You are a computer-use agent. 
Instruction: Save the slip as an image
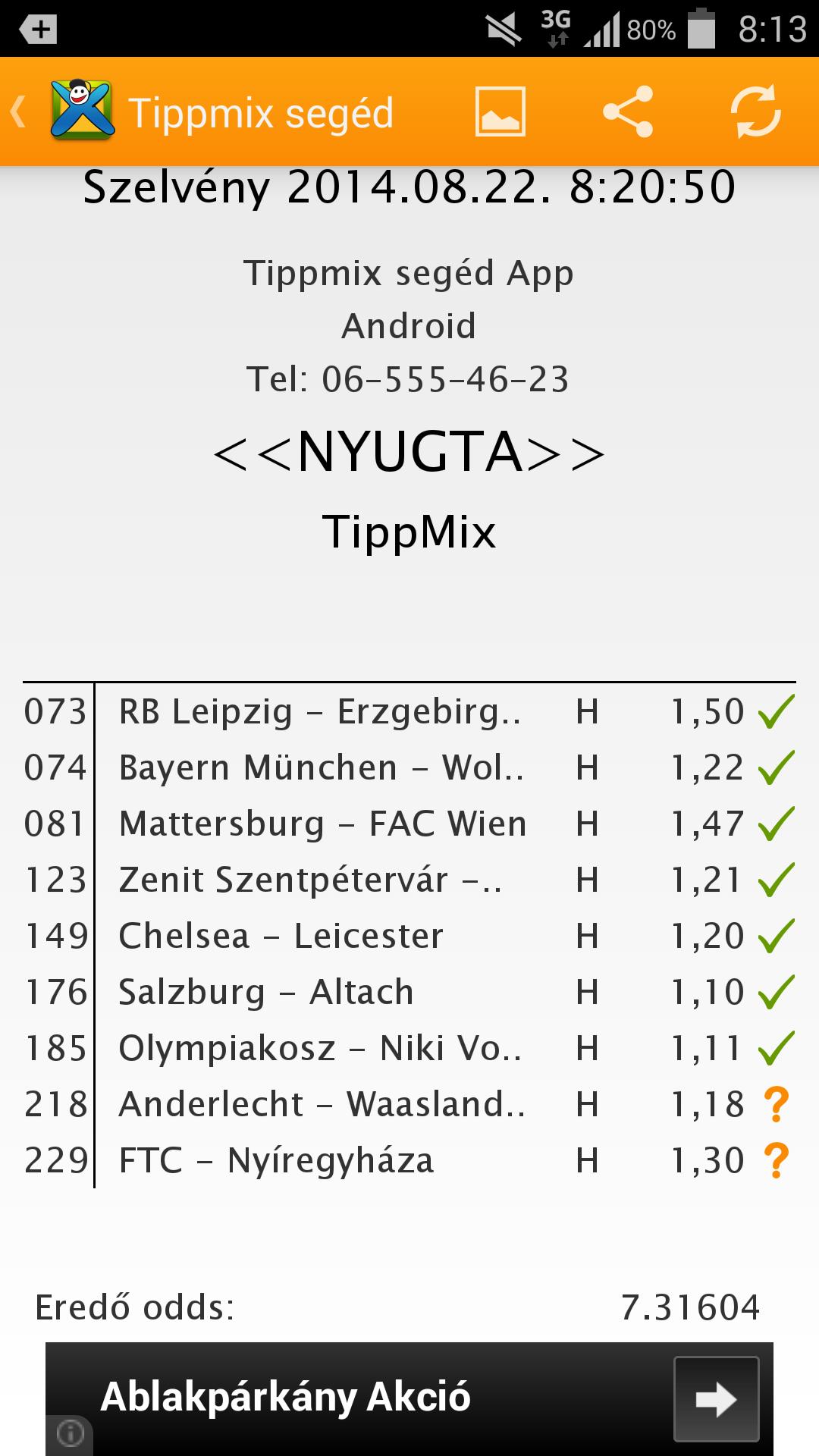(500, 112)
